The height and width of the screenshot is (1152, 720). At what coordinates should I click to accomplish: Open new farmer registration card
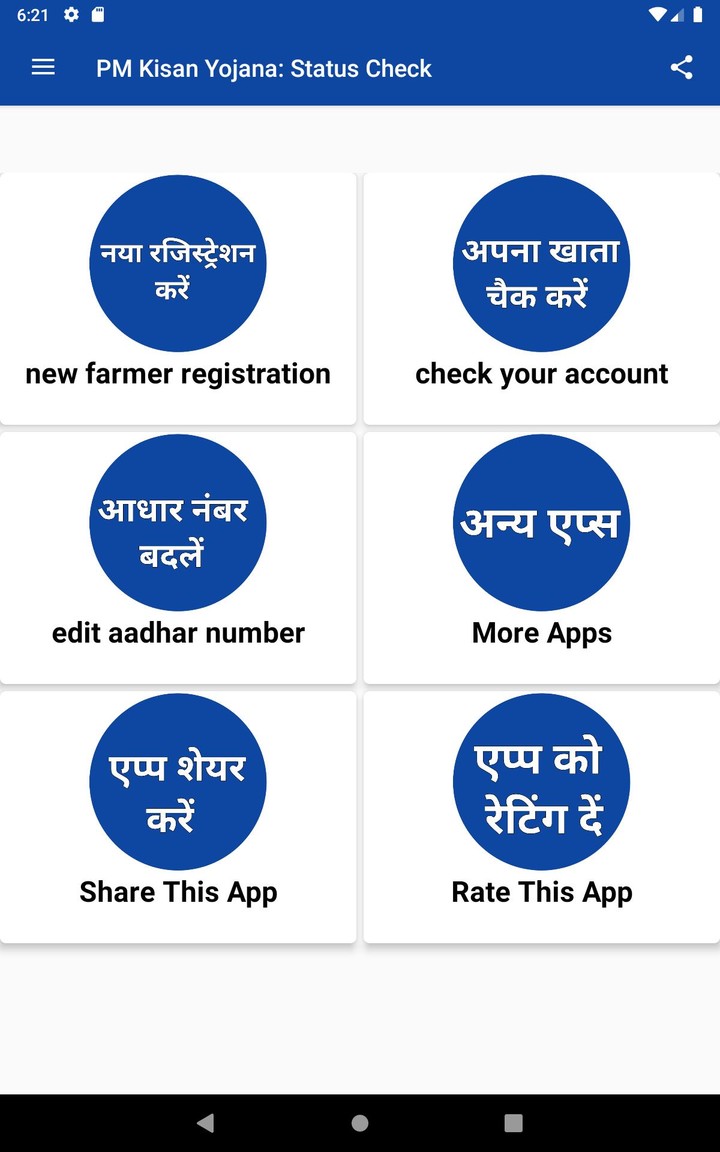tap(178, 298)
